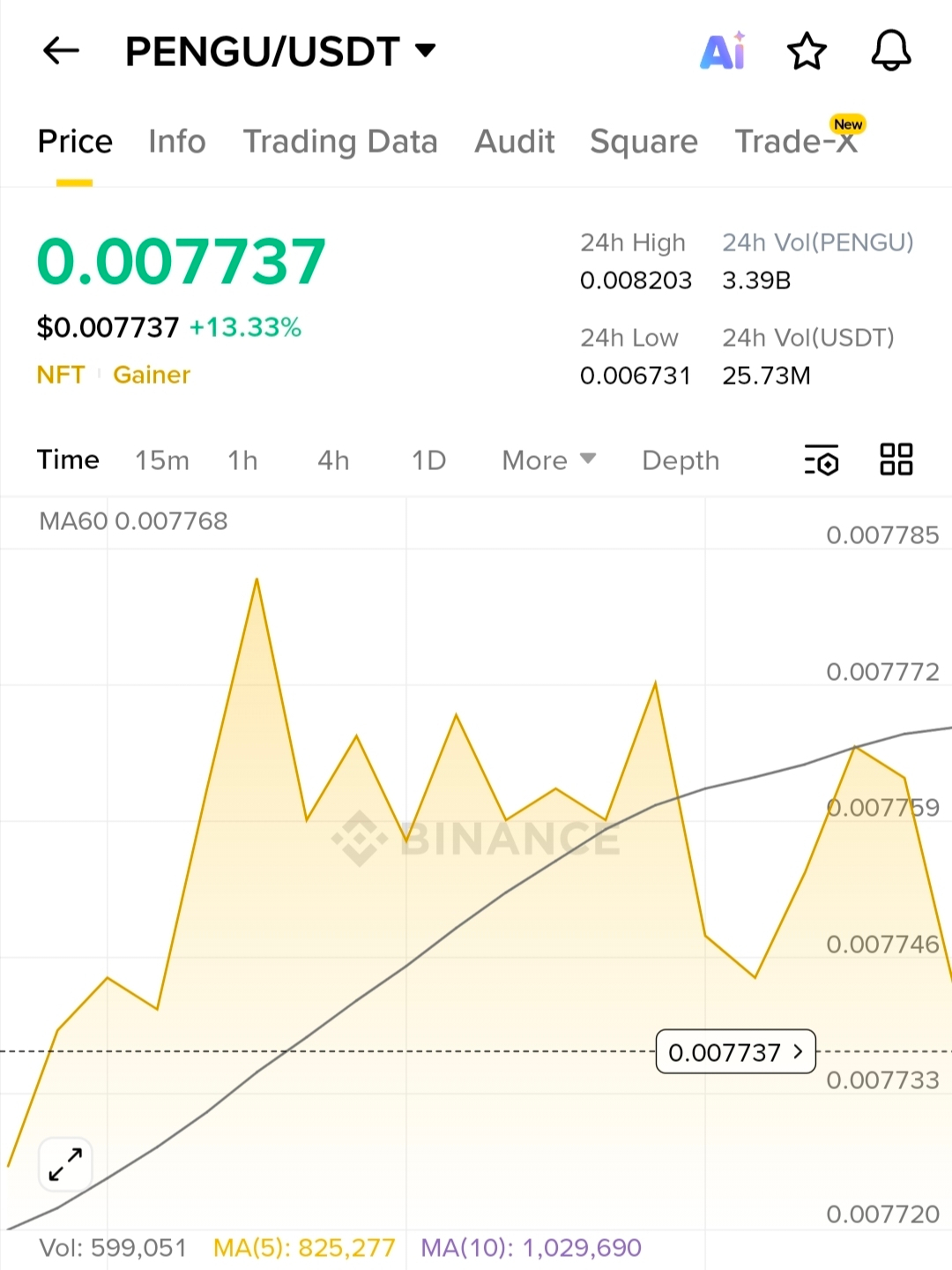The height and width of the screenshot is (1270, 952).
Task: Open the AI assistant icon
Action: click(x=723, y=51)
